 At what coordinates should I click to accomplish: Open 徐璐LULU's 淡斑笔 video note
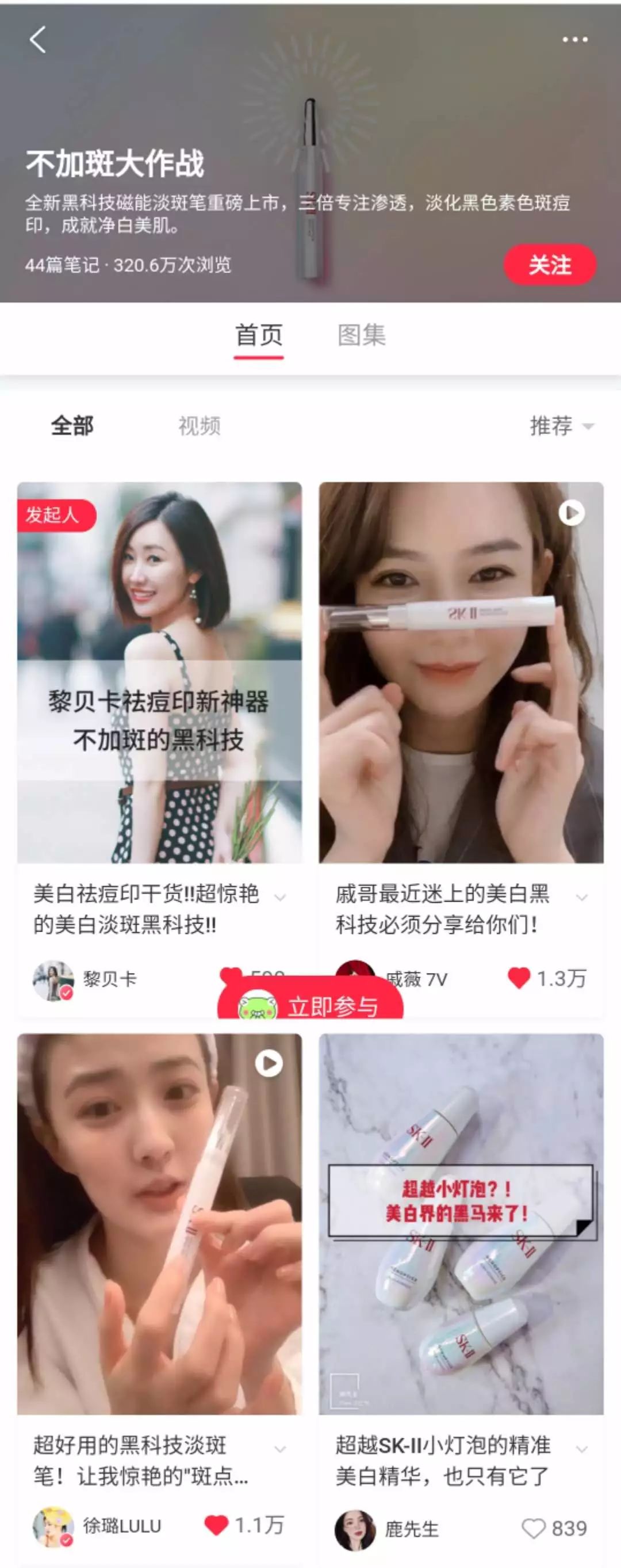(159, 1223)
